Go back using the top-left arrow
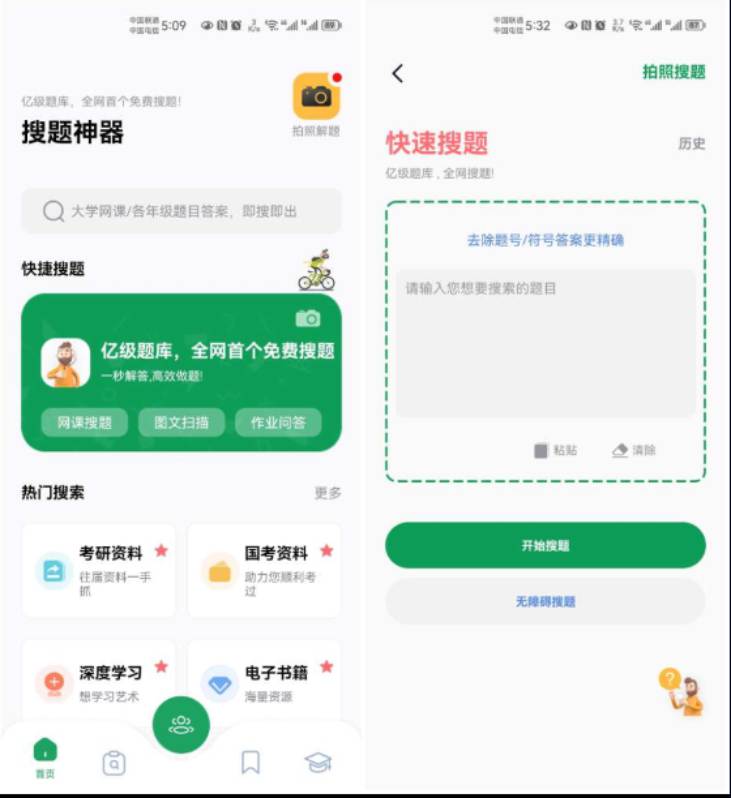Image resolution: width=731 pixels, height=798 pixels. (398, 73)
